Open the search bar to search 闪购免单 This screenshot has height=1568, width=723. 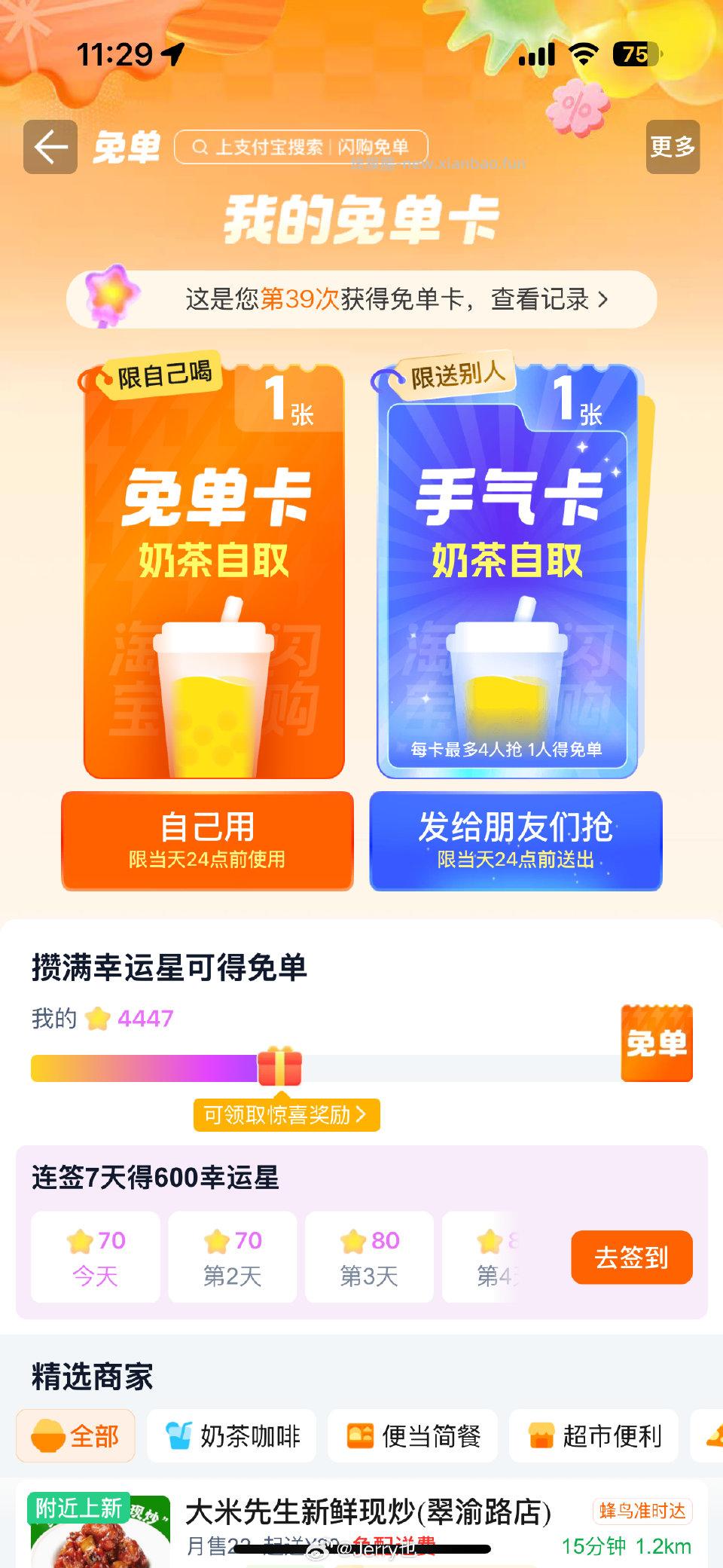click(x=301, y=148)
